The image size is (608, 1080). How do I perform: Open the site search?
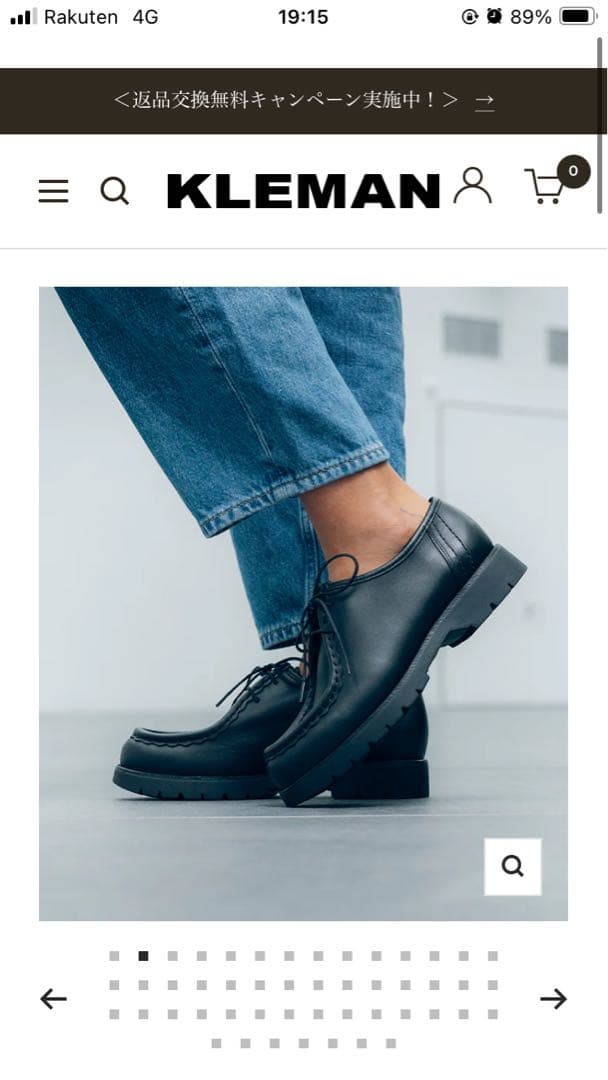[x=115, y=190]
